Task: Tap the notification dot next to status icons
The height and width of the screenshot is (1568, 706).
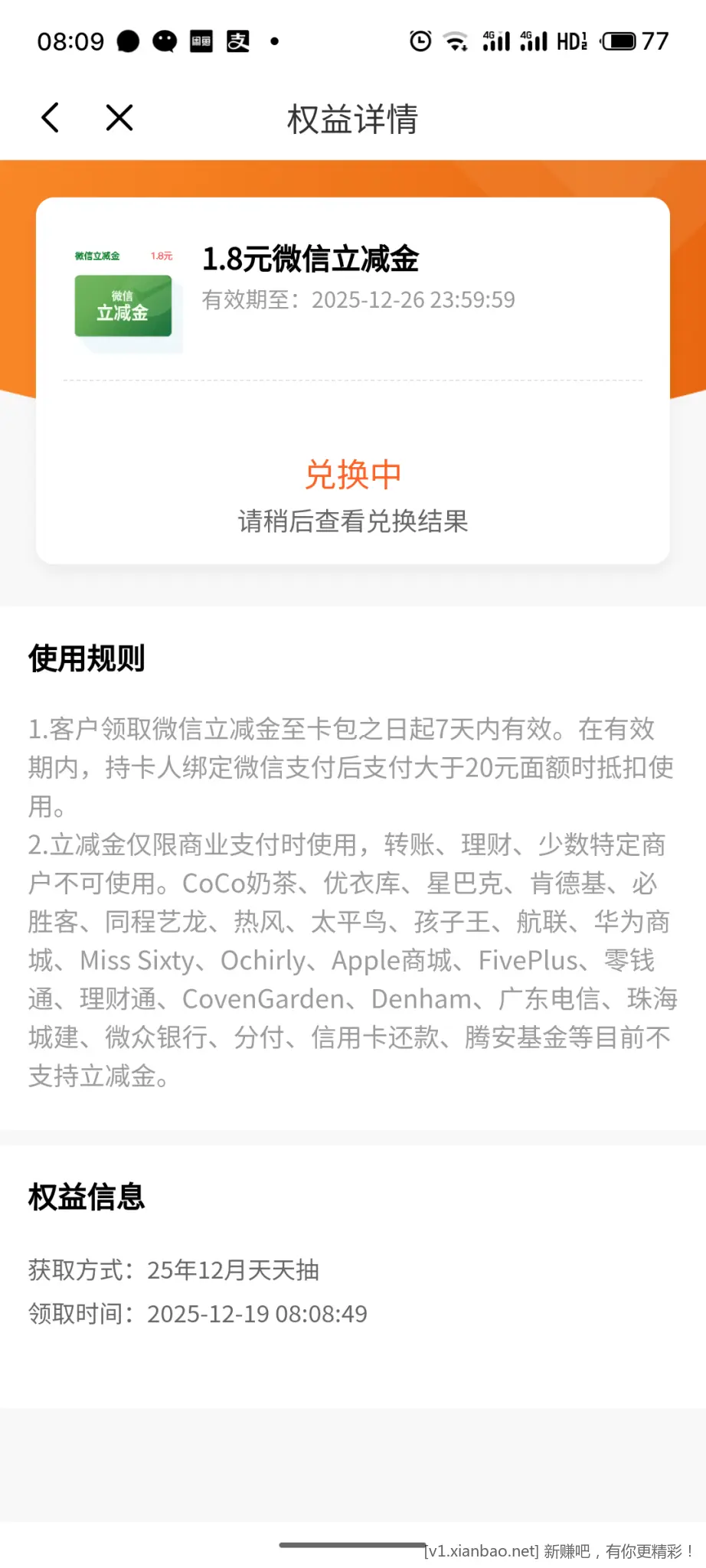Action: point(276,41)
